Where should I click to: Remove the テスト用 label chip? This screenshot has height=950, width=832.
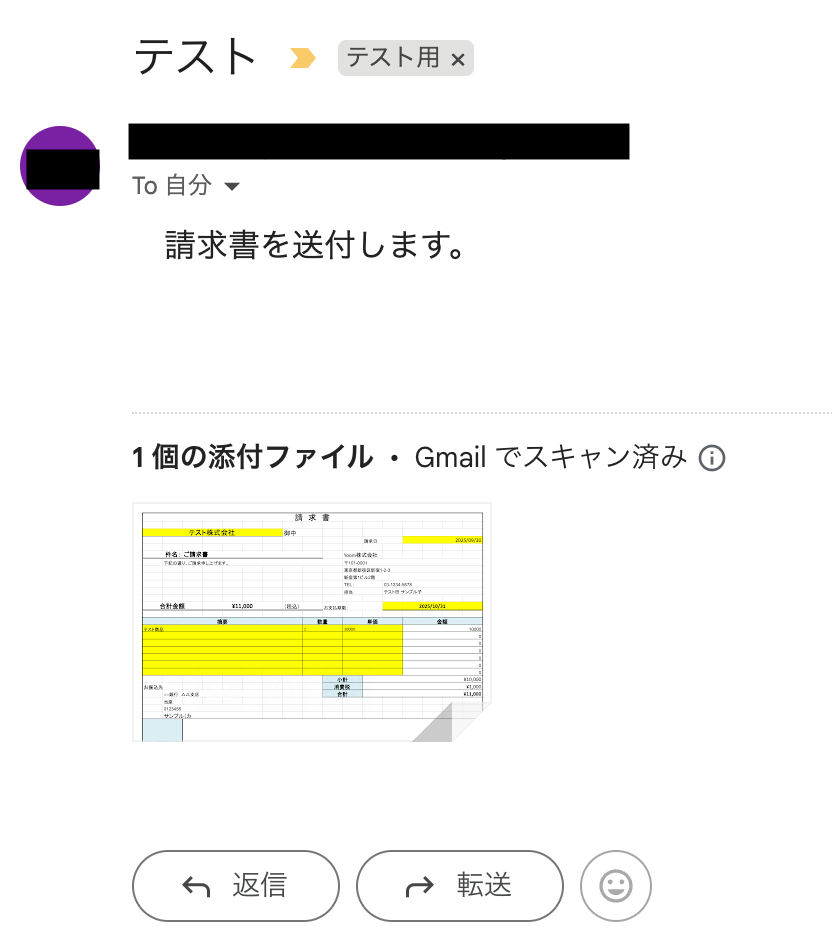(x=458, y=60)
